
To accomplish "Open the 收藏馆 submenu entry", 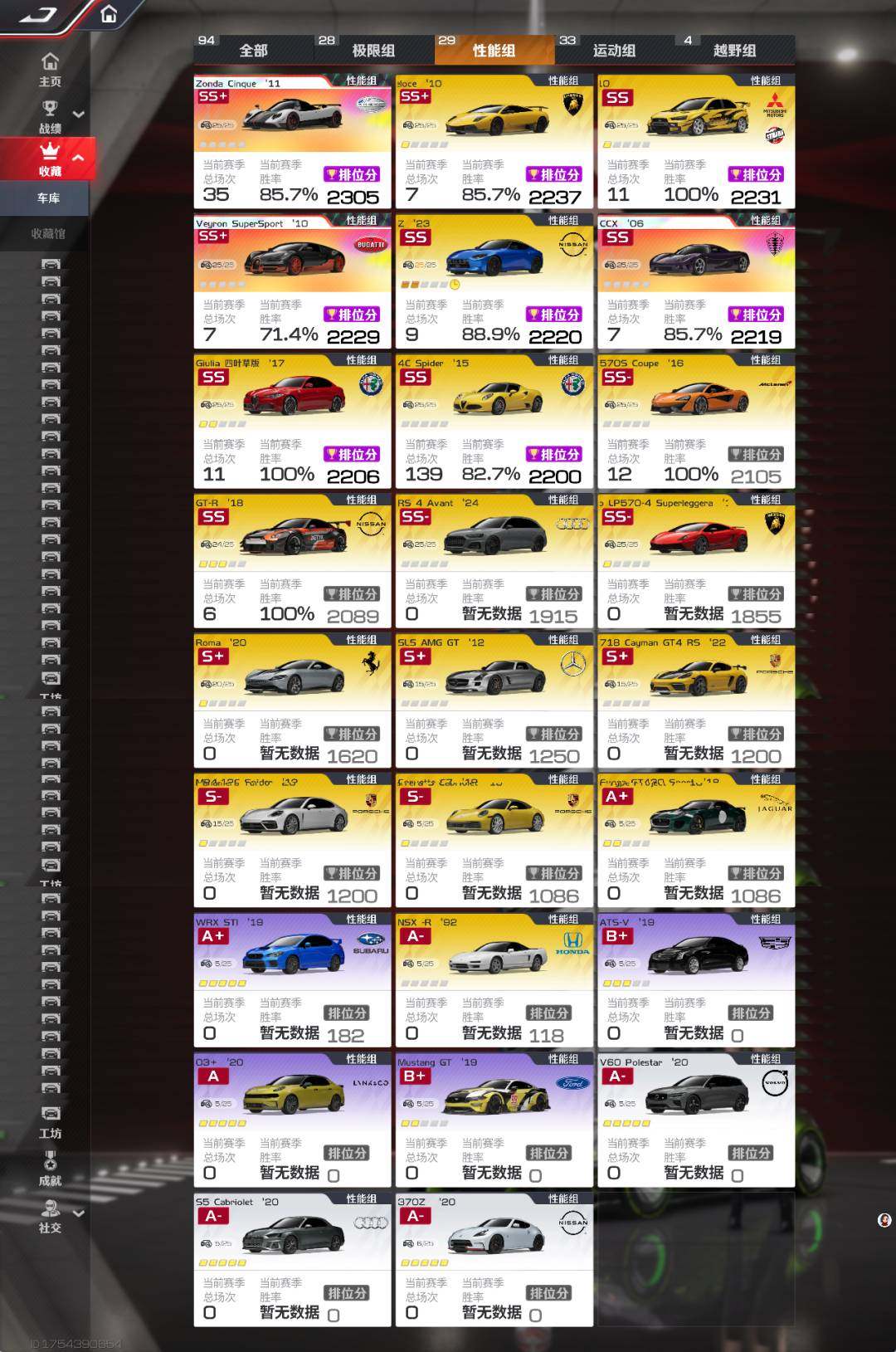I will (48, 234).
